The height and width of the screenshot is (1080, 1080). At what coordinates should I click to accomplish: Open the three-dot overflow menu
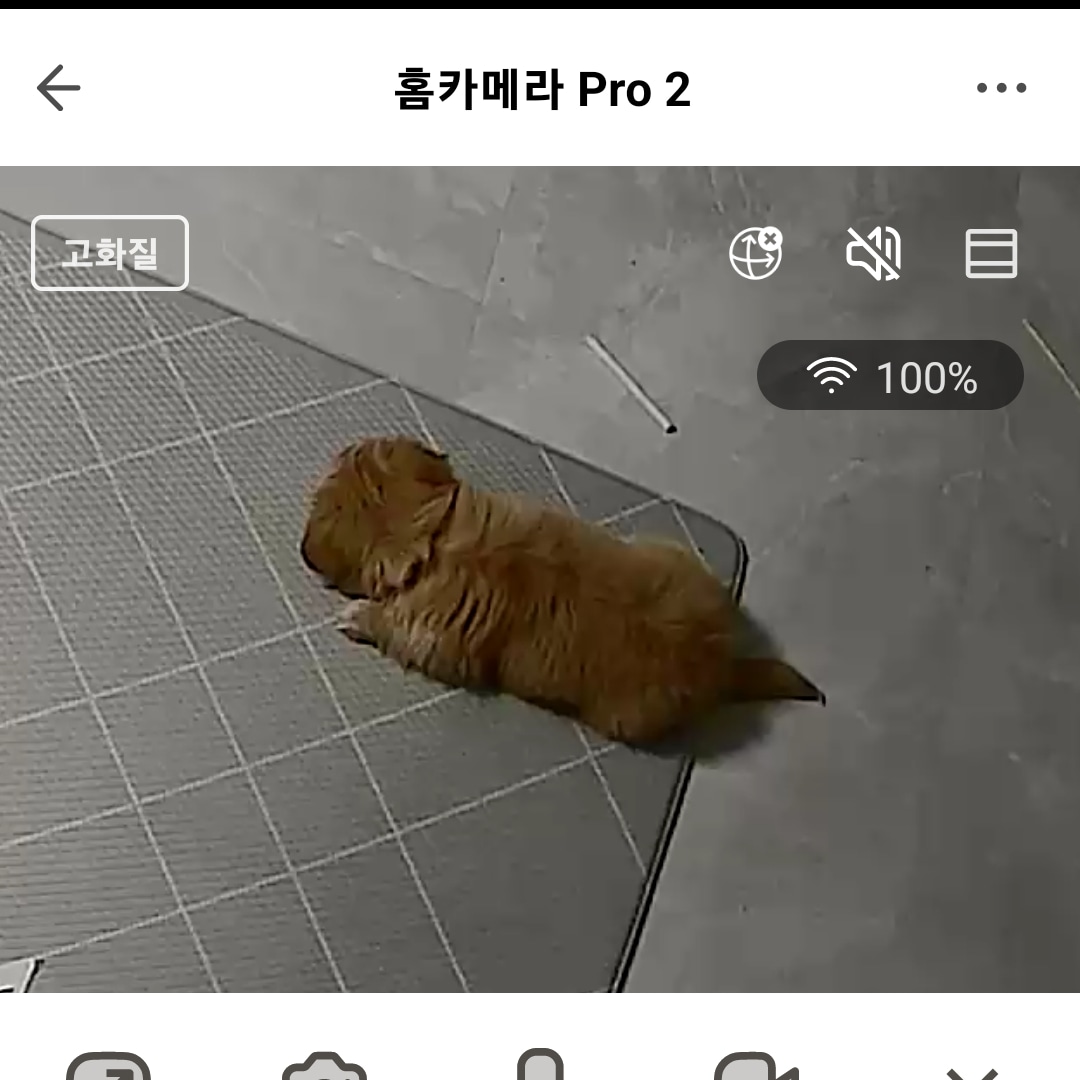[x=1001, y=88]
